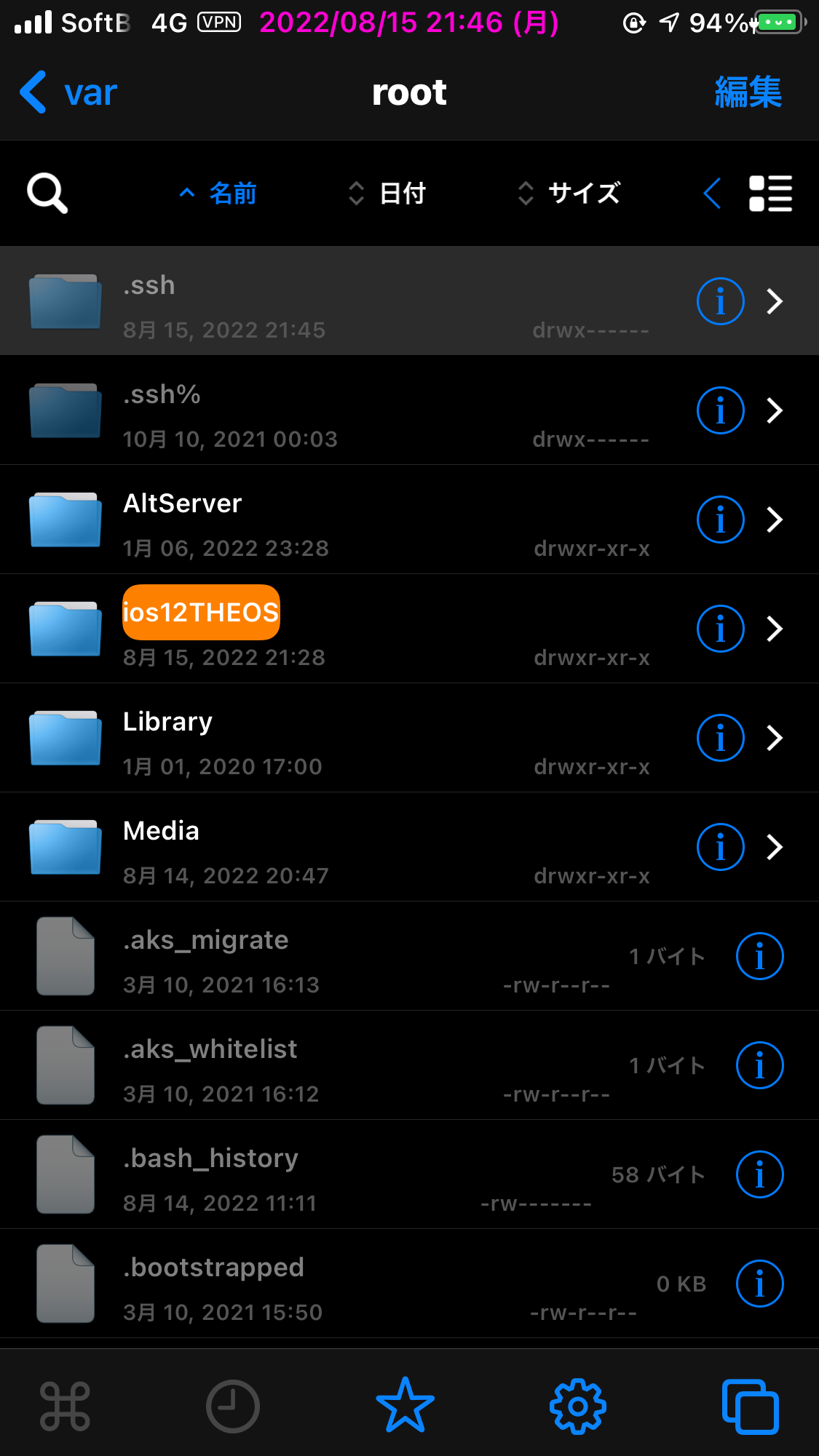Show info for the .ssh% folder

(x=720, y=410)
